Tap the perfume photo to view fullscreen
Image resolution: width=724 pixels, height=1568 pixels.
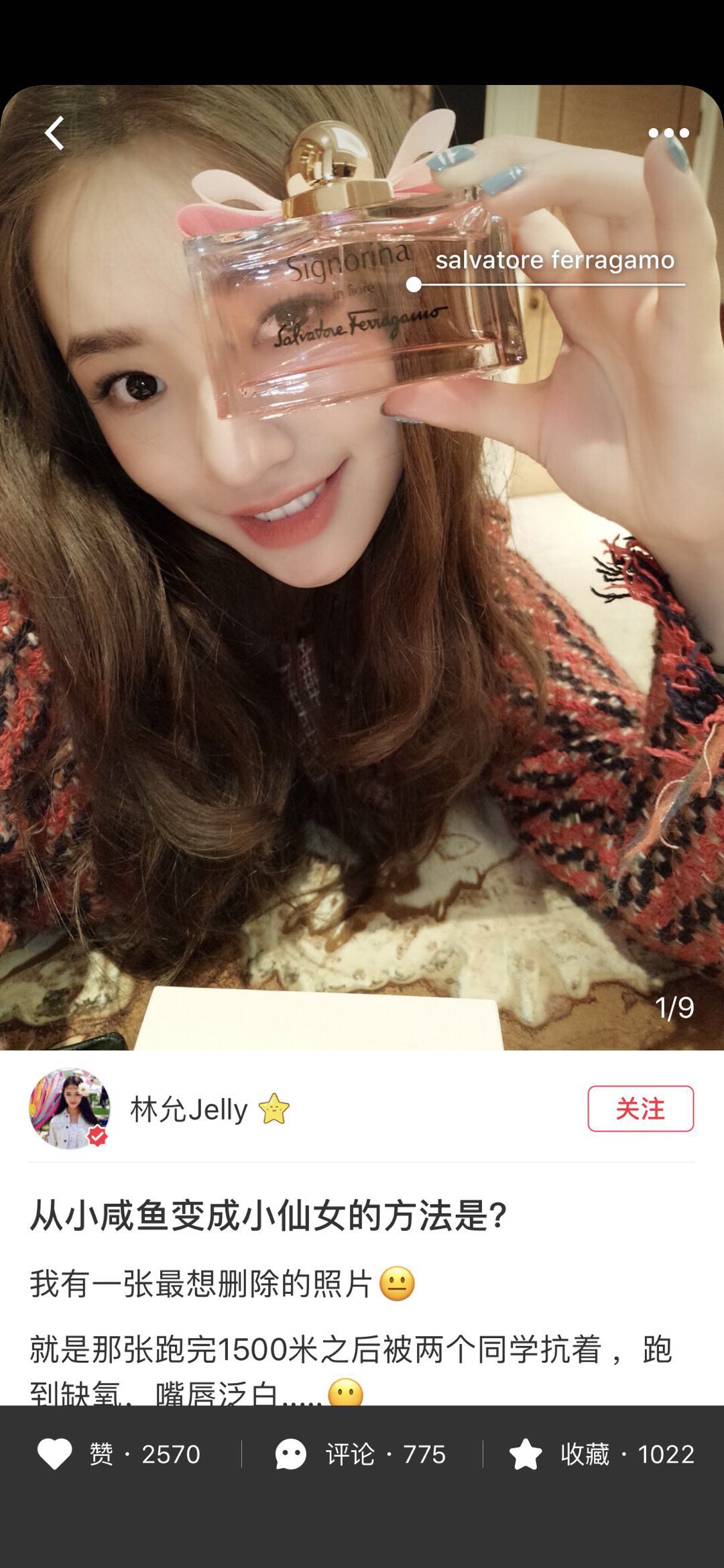click(362, 536)
